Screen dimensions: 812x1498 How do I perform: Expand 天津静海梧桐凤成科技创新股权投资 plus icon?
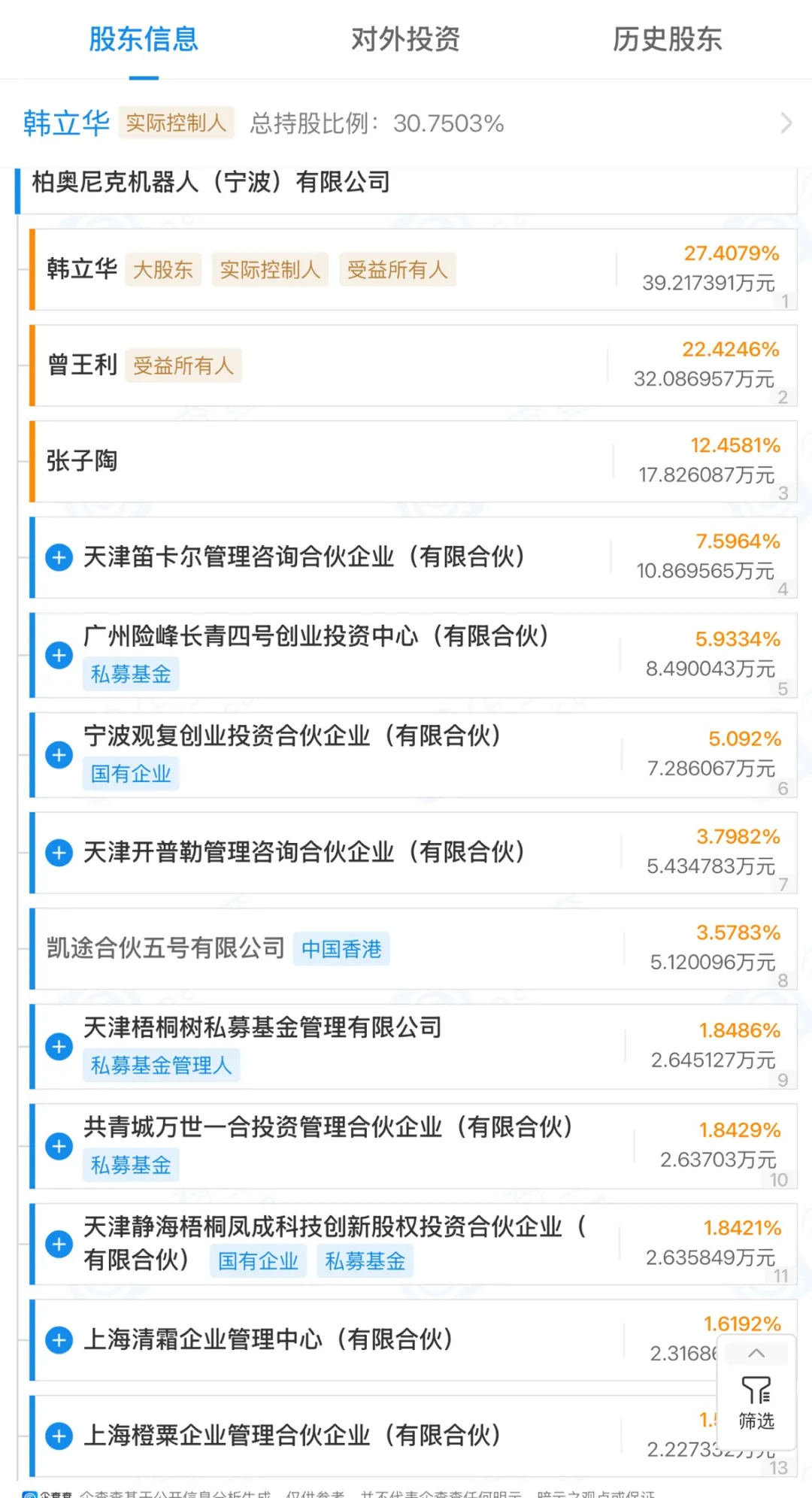click(59, 1244)
